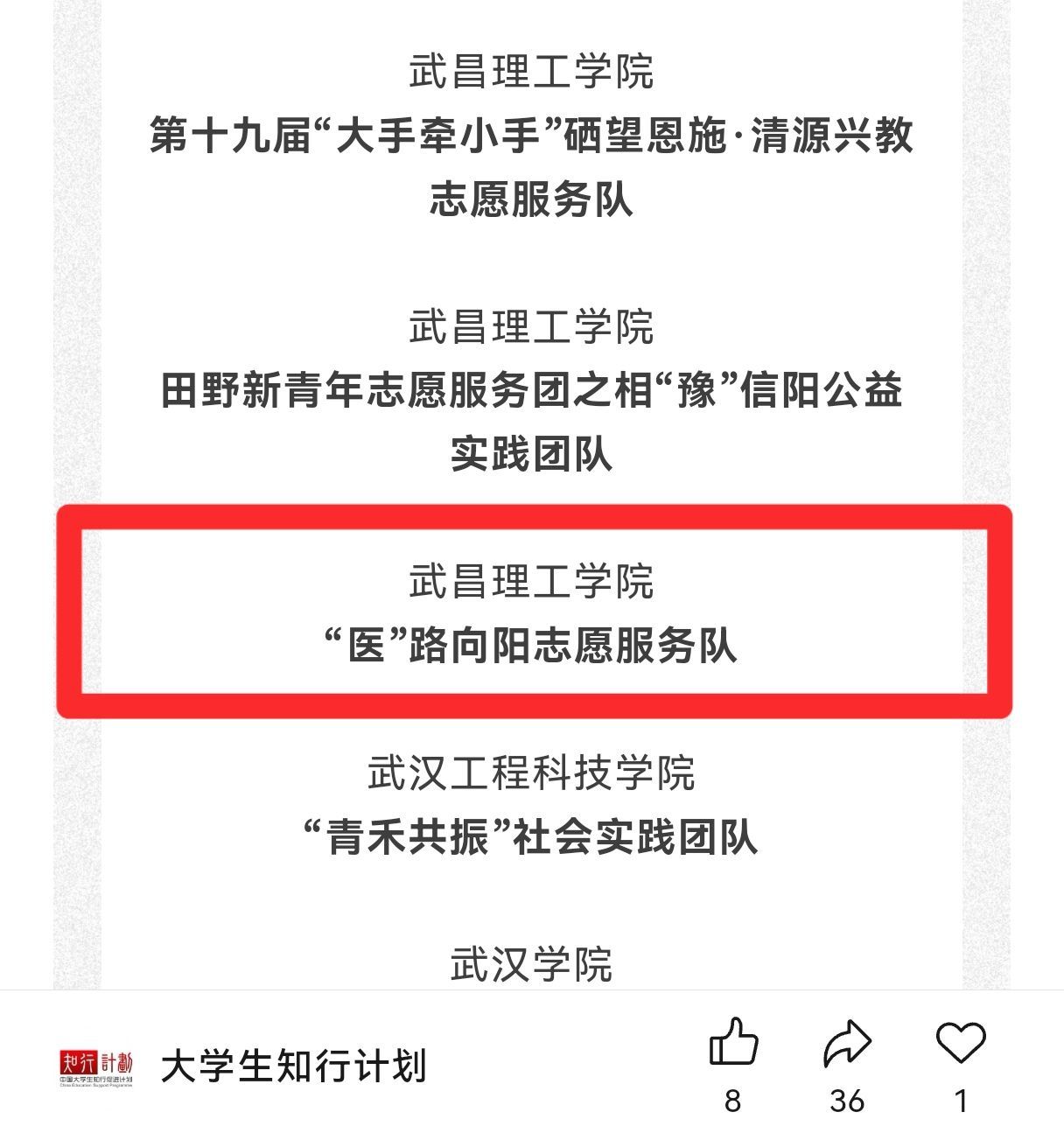Image resolution: width=1064 pixels, height=1147 pixels.
Task: Share this article using the arrow icon
Action: pos(847,1044)
